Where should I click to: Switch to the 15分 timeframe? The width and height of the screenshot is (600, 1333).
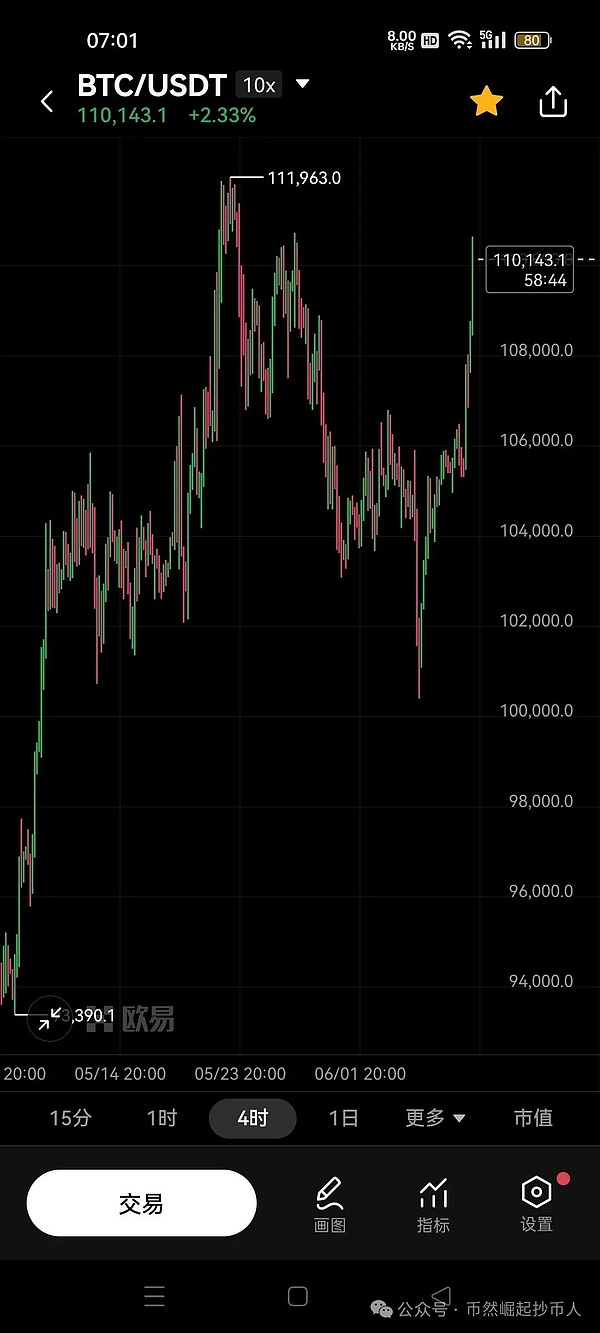[x=70, y=1118]
